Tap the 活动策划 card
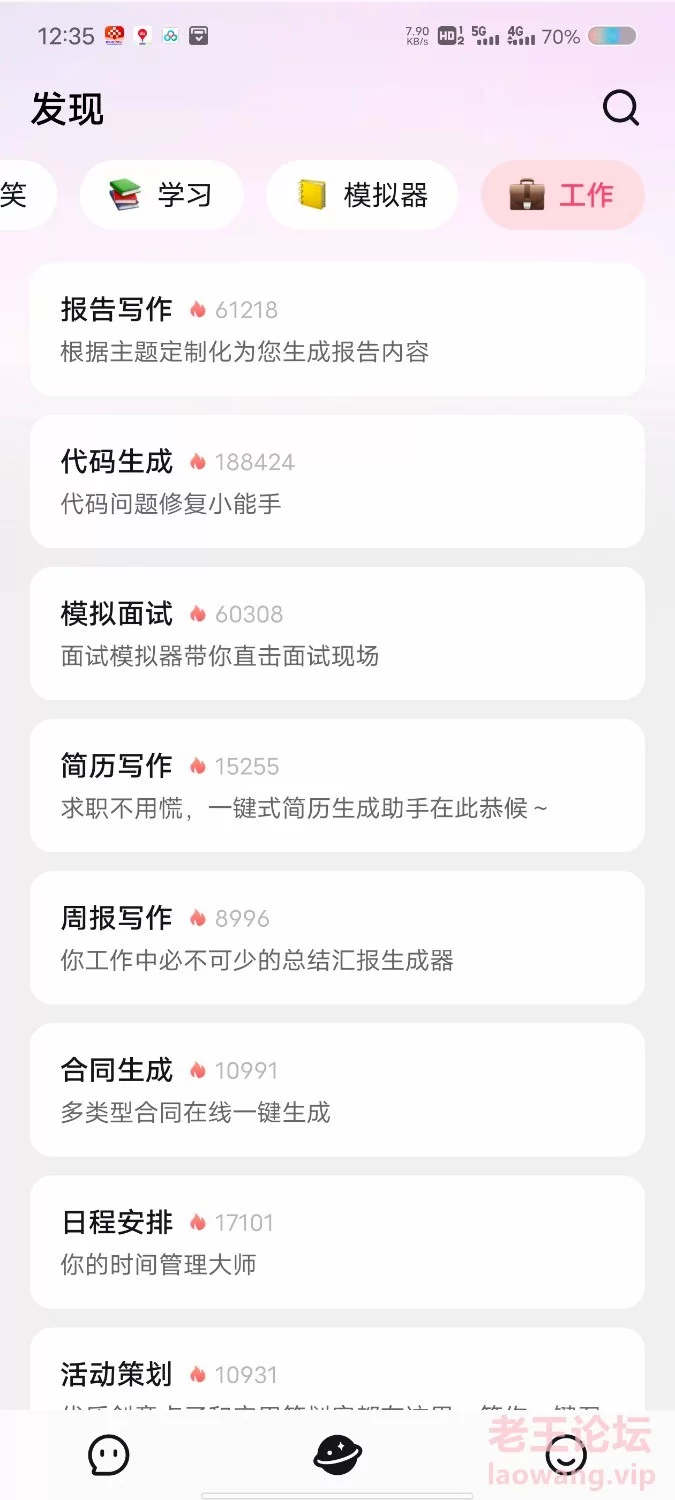Screen dimensions: 675x1500 click(337, 1370)
